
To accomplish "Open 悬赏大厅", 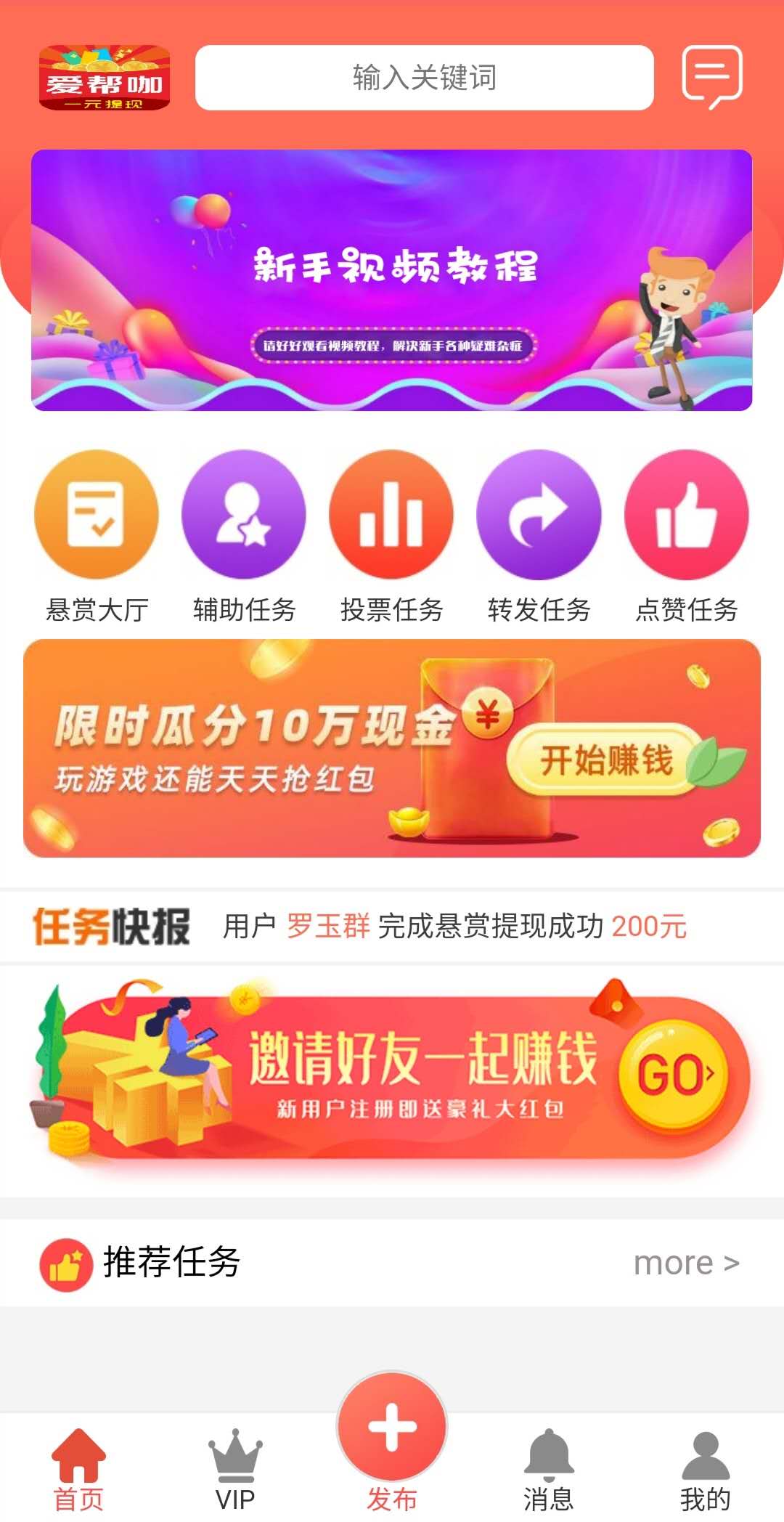I will pos(97,537).
